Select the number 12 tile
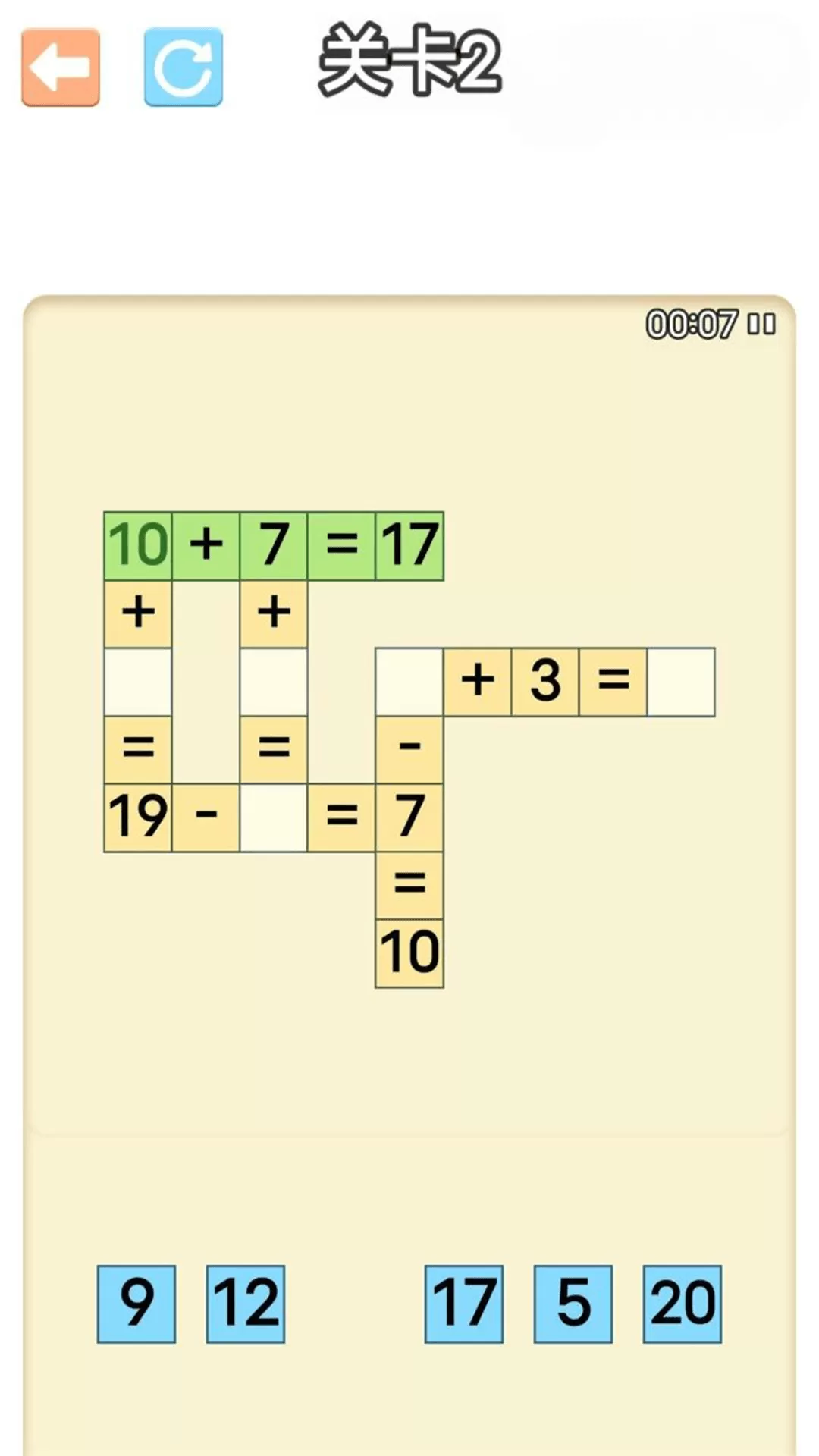Image resolution: width=819 pixels, height=1456 pixels. coord(246,1304)
